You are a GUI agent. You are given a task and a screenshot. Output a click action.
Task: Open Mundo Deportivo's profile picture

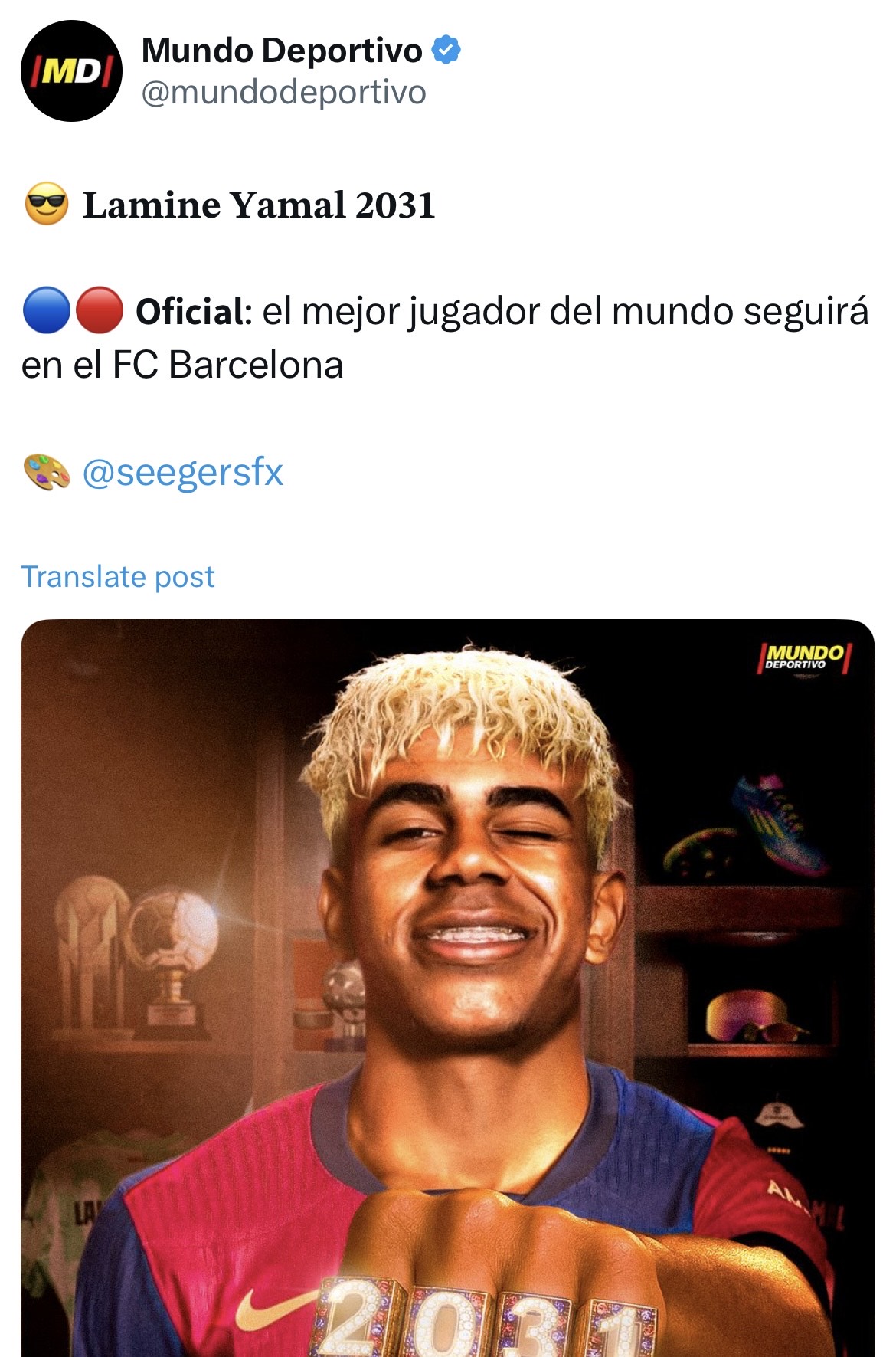[71, 71]
